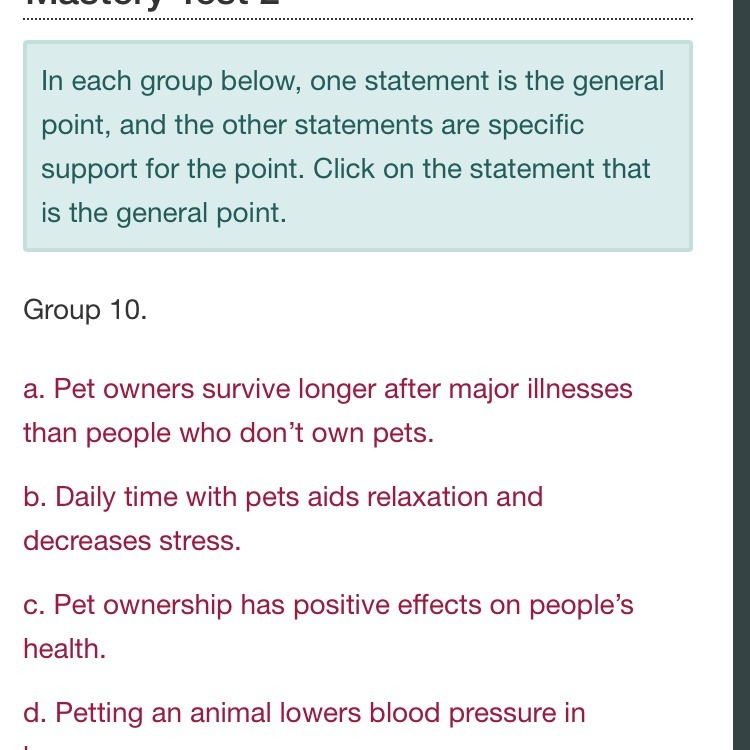The image size is (750, 750).
Task: Select statement a about pet owners surviving longer
Action: [x=328, y=411]
